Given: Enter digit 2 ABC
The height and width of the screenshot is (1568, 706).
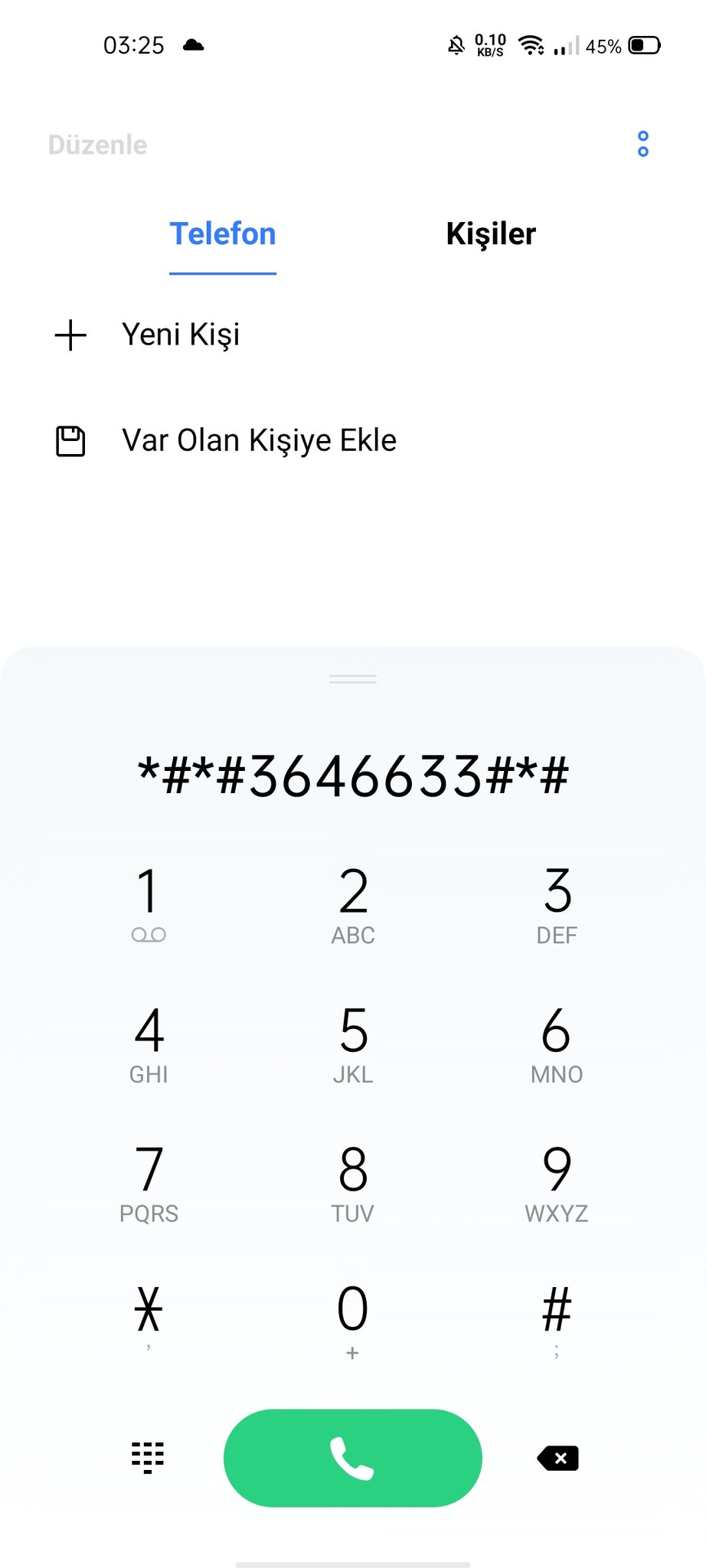Looking at the screenshot, I should pos(353,905).
